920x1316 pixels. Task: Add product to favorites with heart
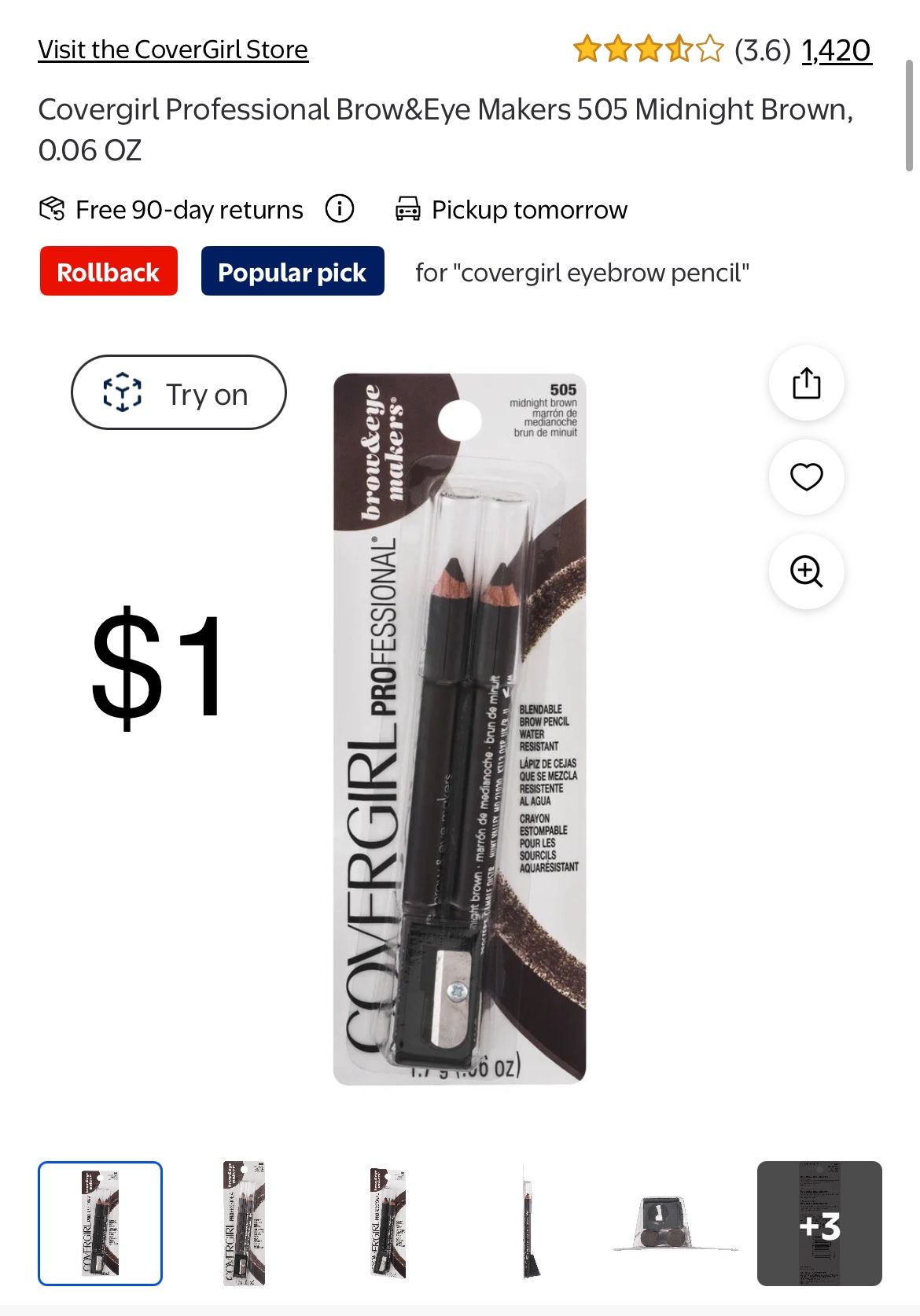[x=806, y=477]
